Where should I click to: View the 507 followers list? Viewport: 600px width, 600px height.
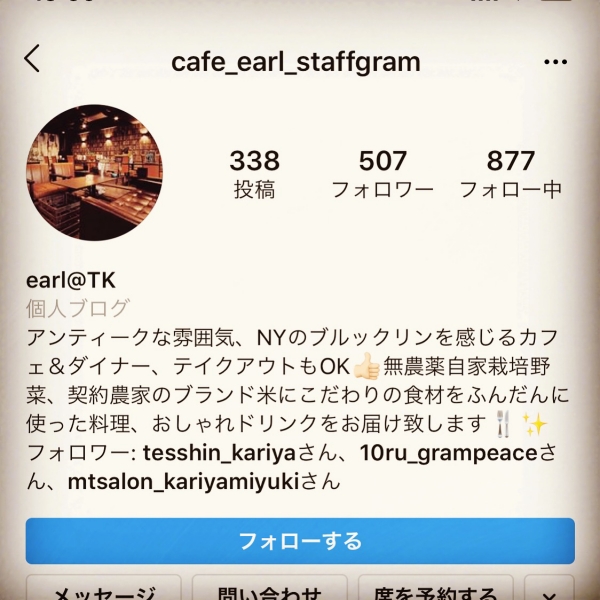coord(383,174)
